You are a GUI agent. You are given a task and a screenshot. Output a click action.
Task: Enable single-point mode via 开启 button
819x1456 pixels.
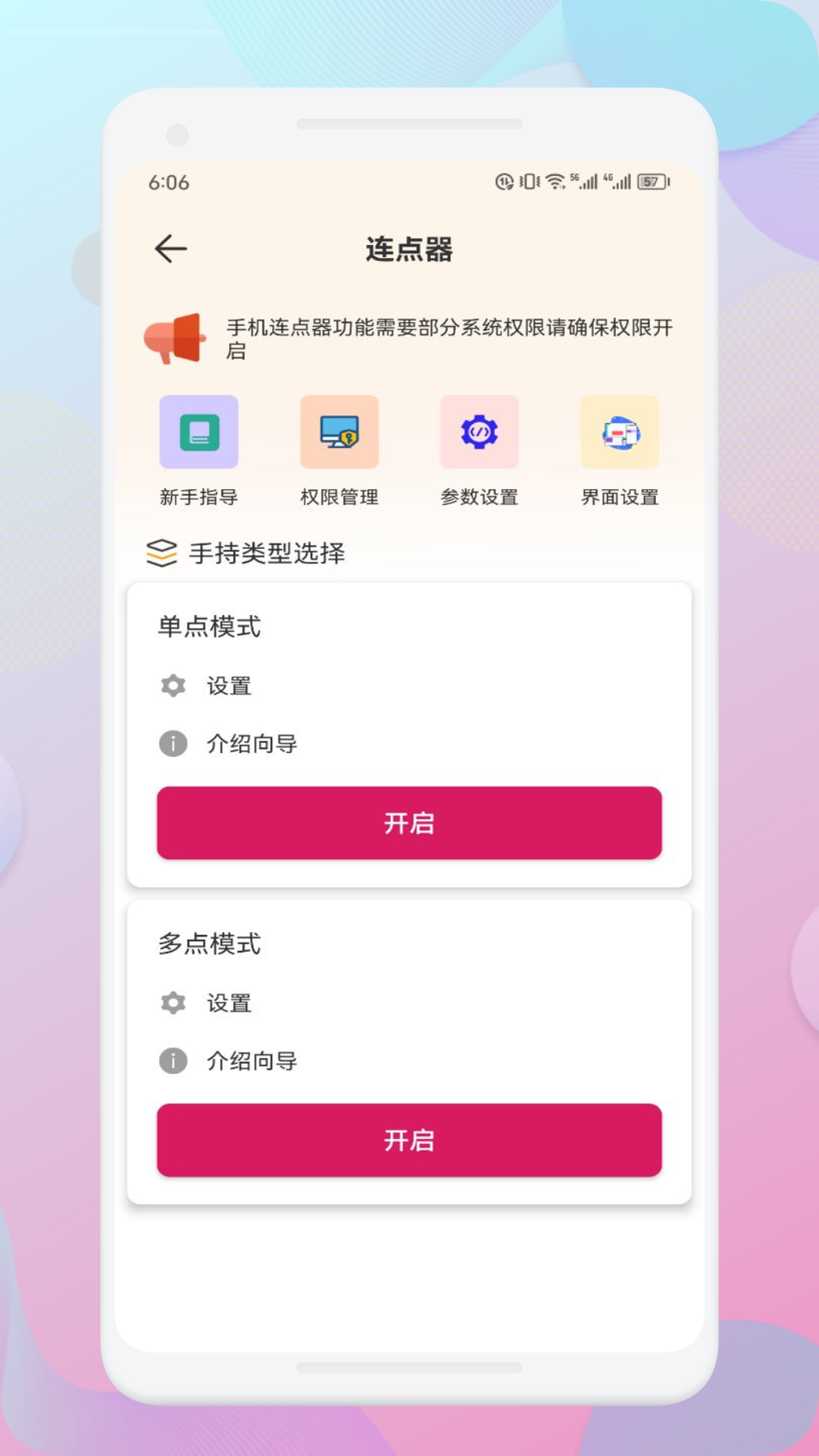(409, 823)
